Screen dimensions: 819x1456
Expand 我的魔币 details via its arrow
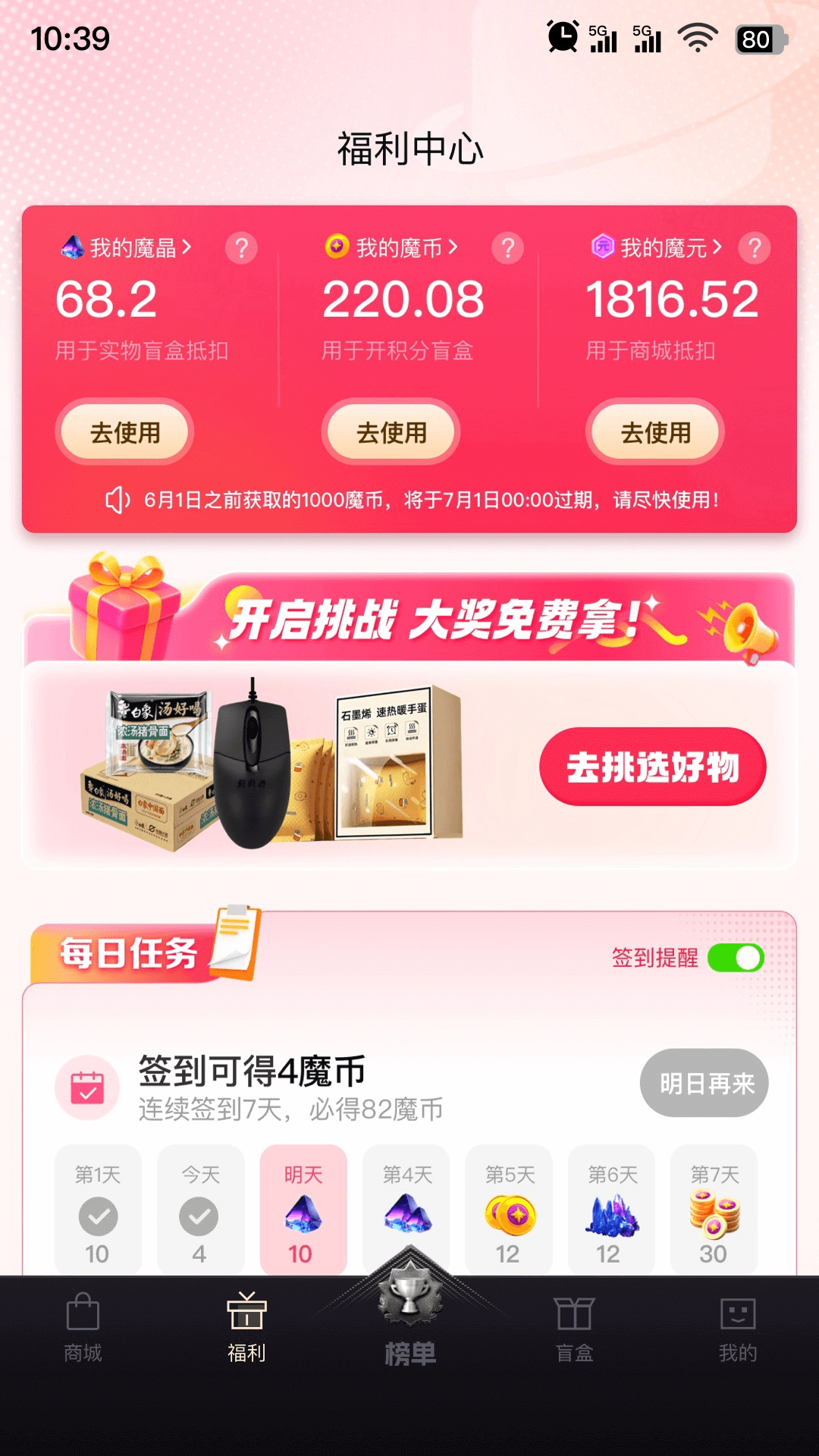pos(453,247)
